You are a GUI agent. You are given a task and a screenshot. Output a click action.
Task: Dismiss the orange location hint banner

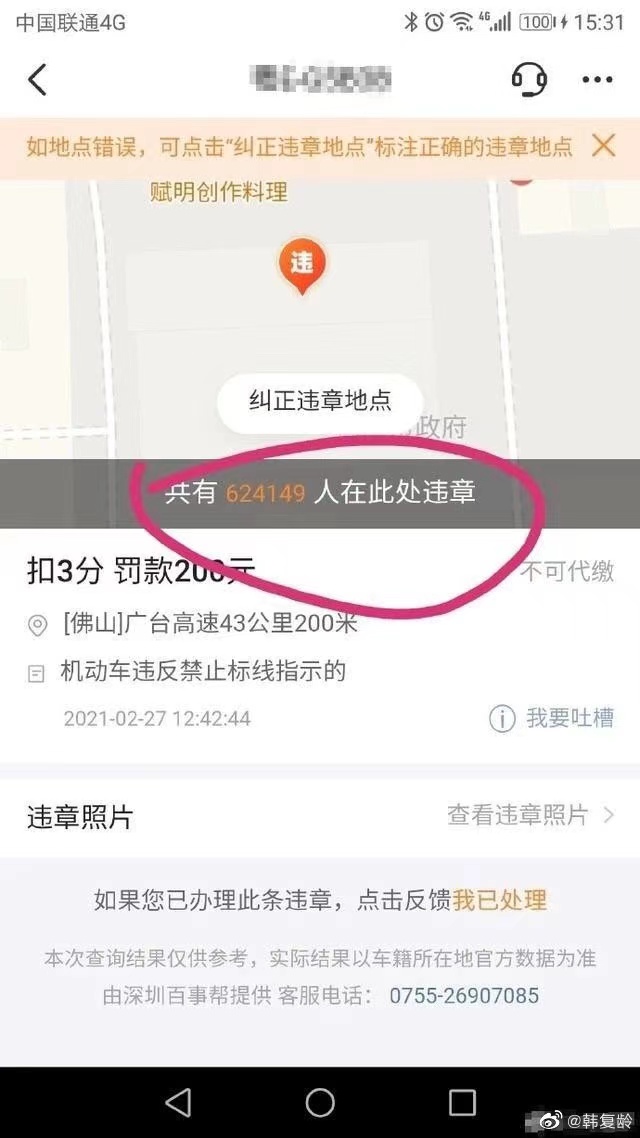point(603,146)
